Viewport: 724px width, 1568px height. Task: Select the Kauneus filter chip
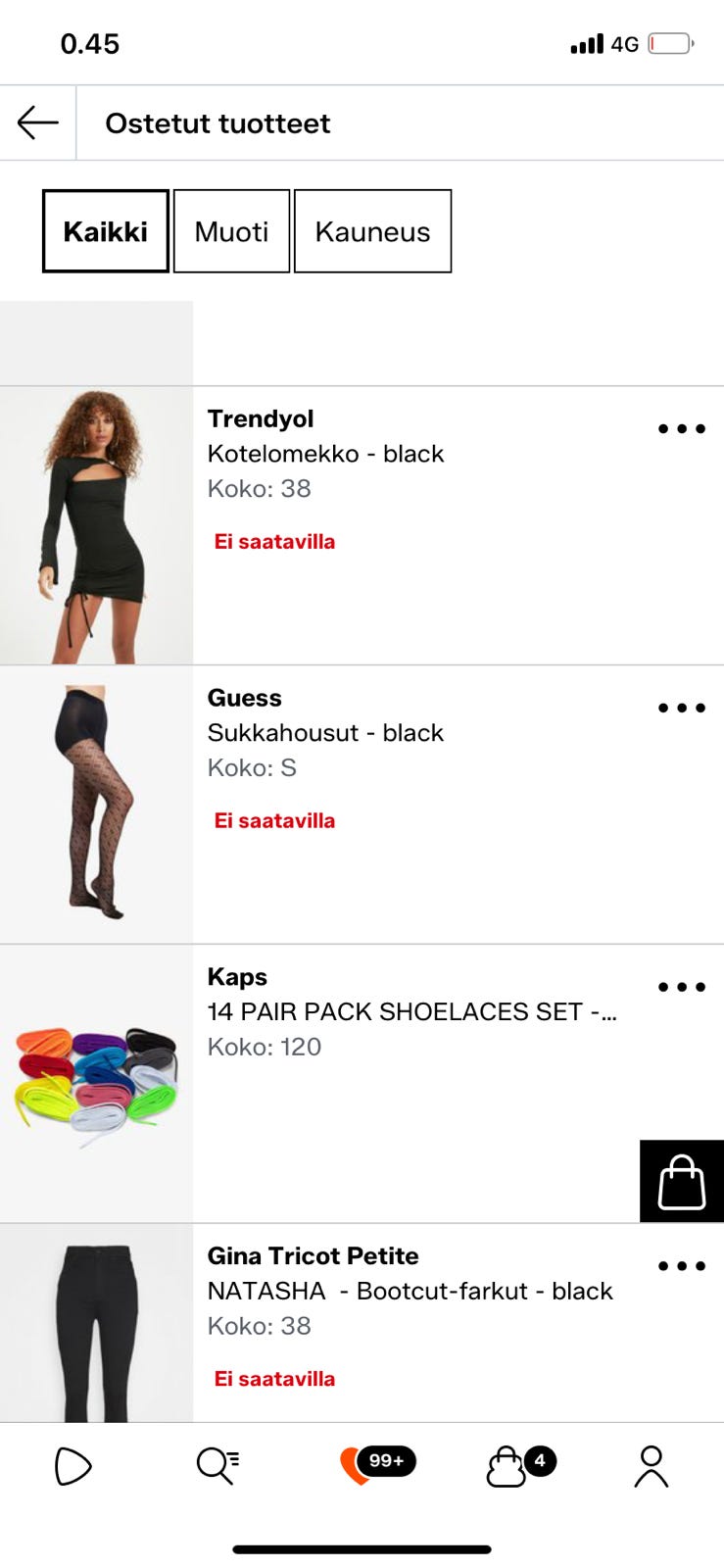(x=373, y=231)
